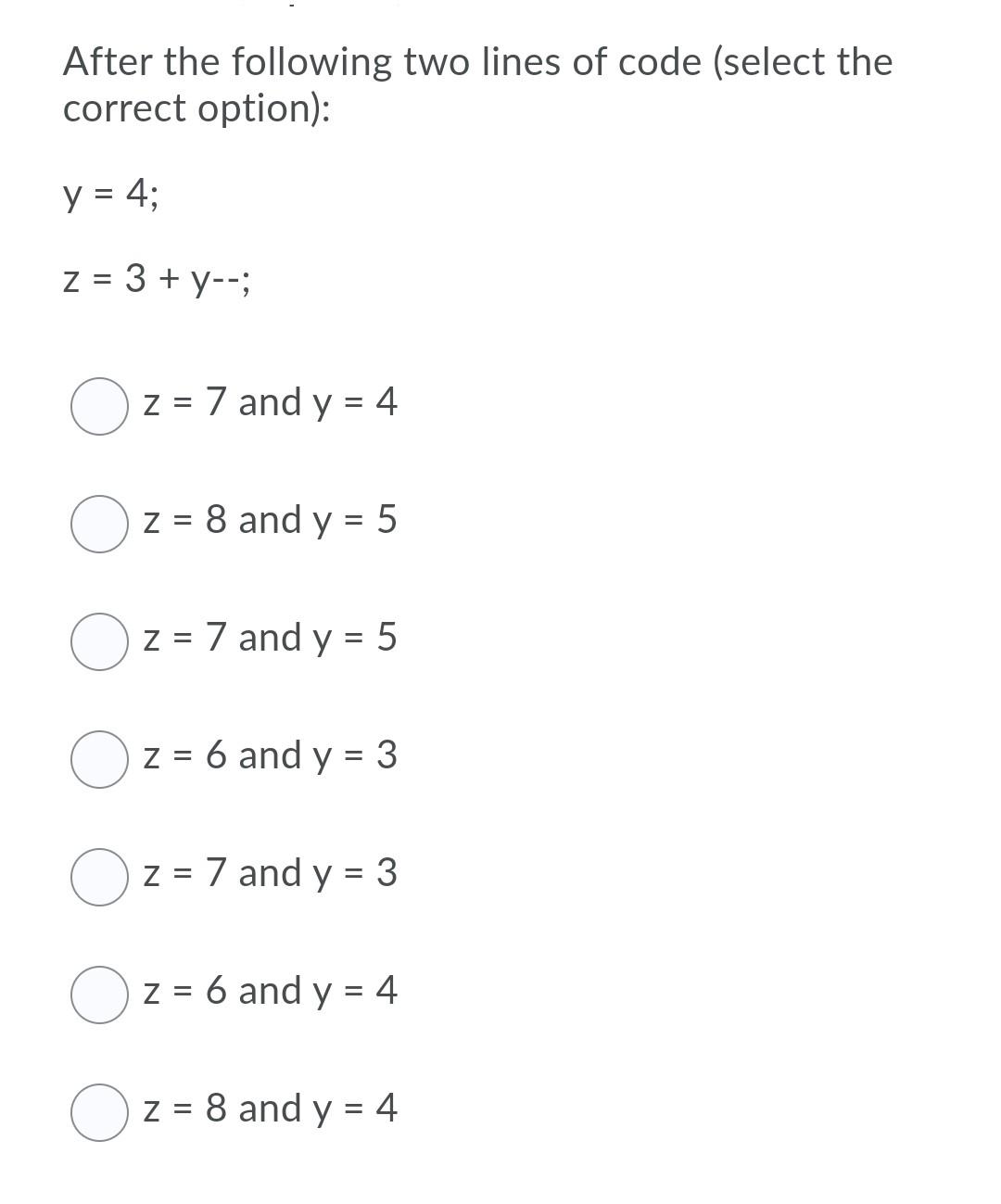
Task: Select the radio button for "z = 8 and y = 5"
Action: pyautogui.click(x=99, y=522)
